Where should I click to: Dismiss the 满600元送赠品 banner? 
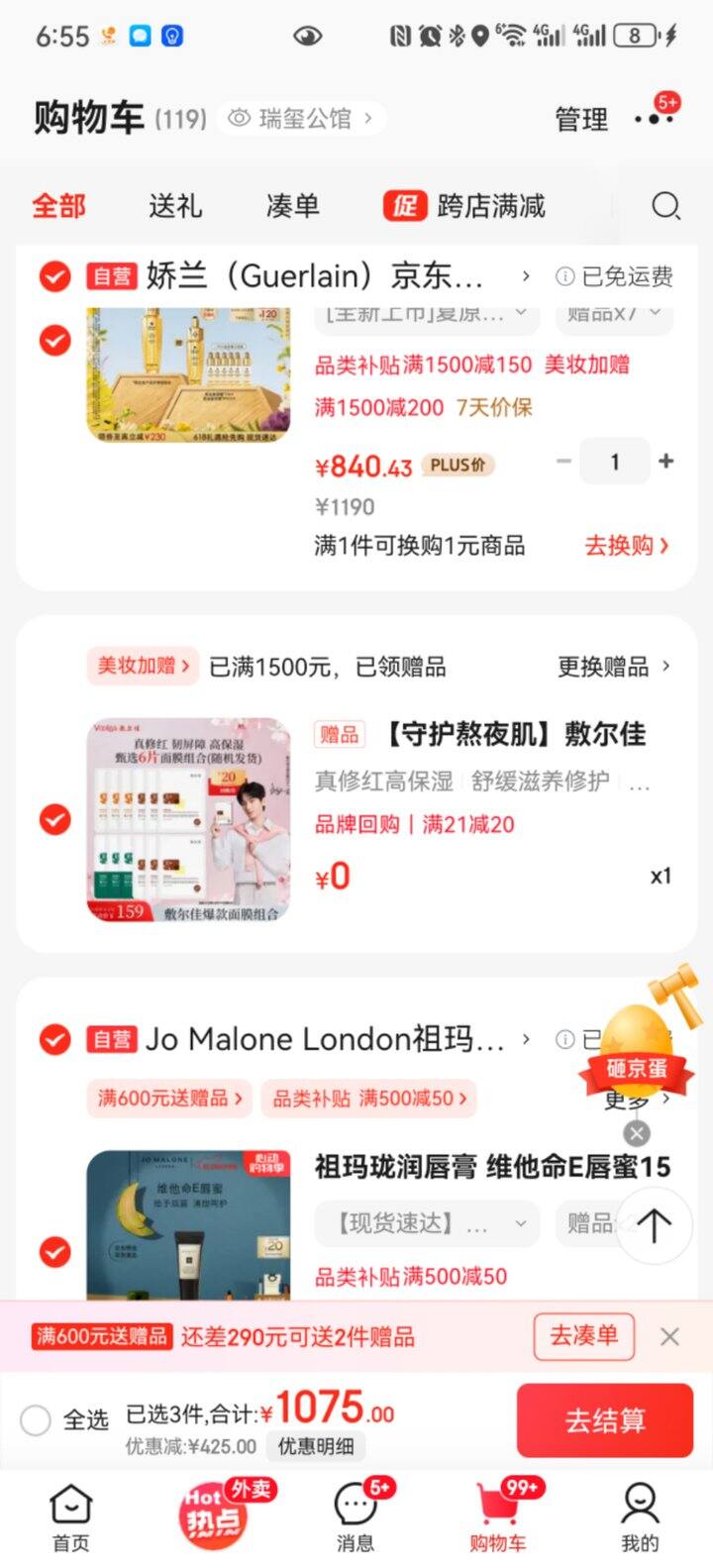pyautogui.click(x=670, y=1336)
